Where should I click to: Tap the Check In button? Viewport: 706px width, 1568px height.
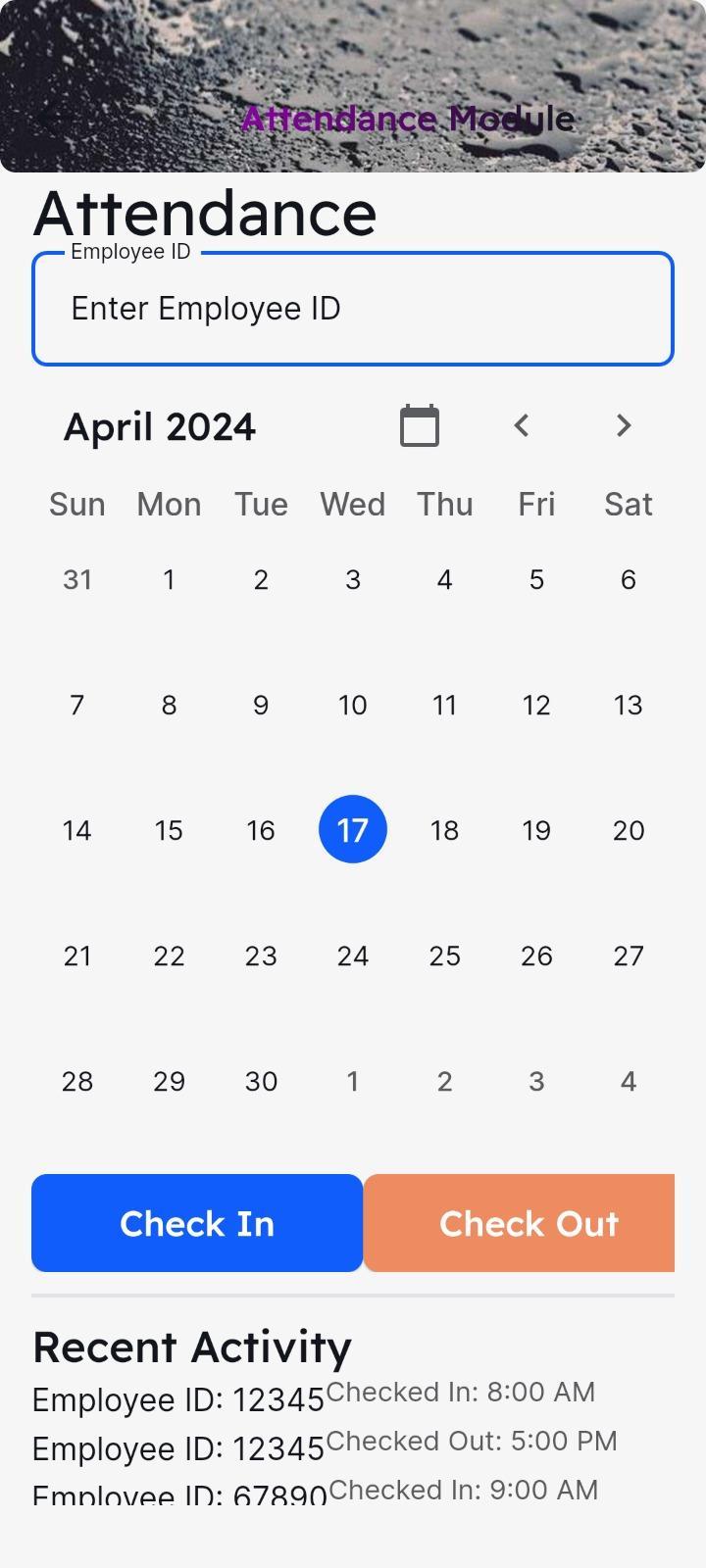pos(197,1223)
